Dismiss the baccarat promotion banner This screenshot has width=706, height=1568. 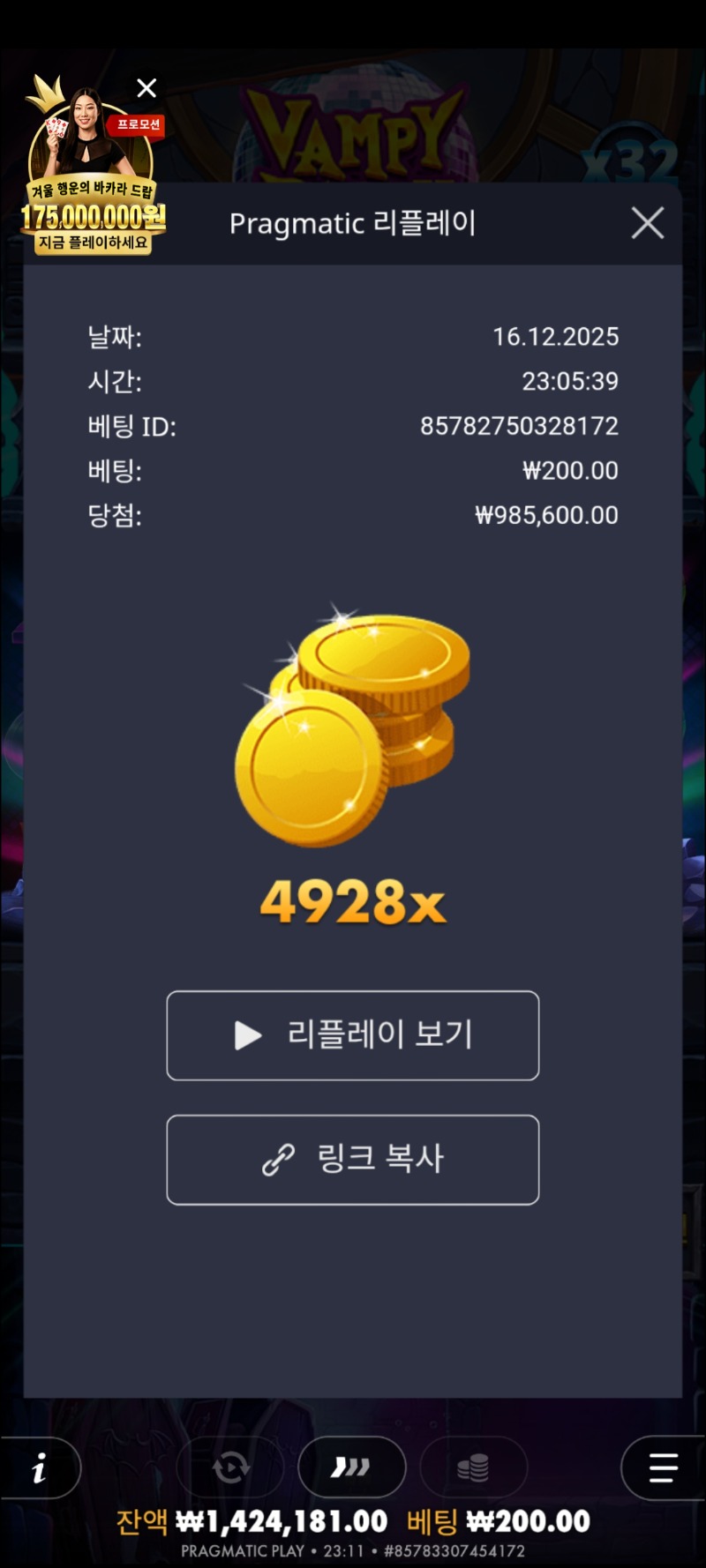click(146, 87)
